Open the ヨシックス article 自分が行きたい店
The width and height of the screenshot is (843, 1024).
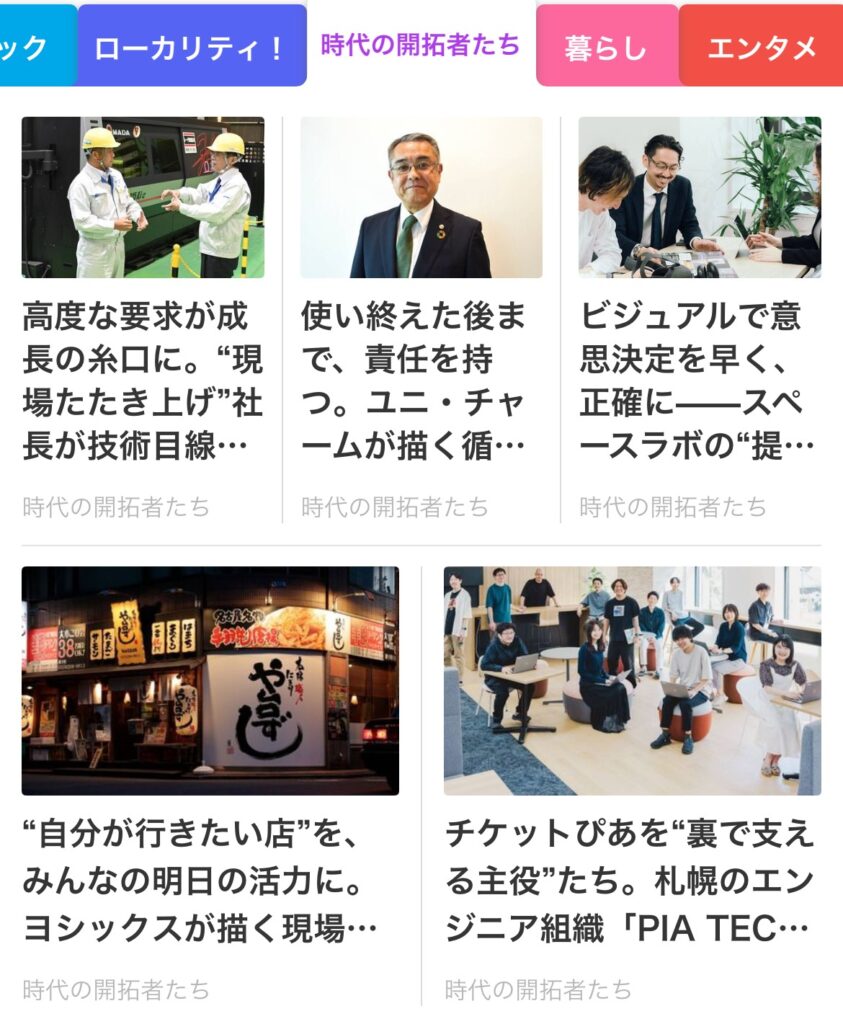point(210,882)
